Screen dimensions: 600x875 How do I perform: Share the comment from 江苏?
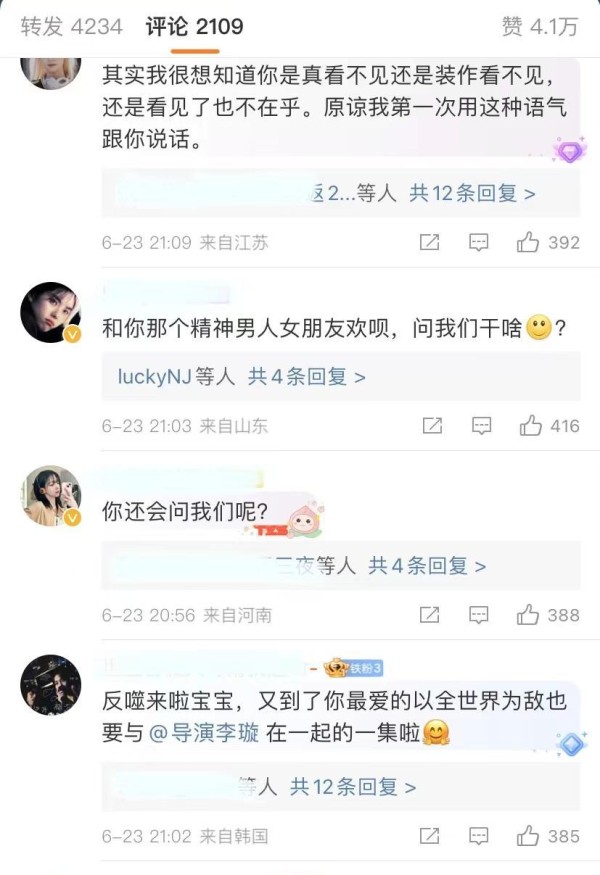(x=429, y=242)
